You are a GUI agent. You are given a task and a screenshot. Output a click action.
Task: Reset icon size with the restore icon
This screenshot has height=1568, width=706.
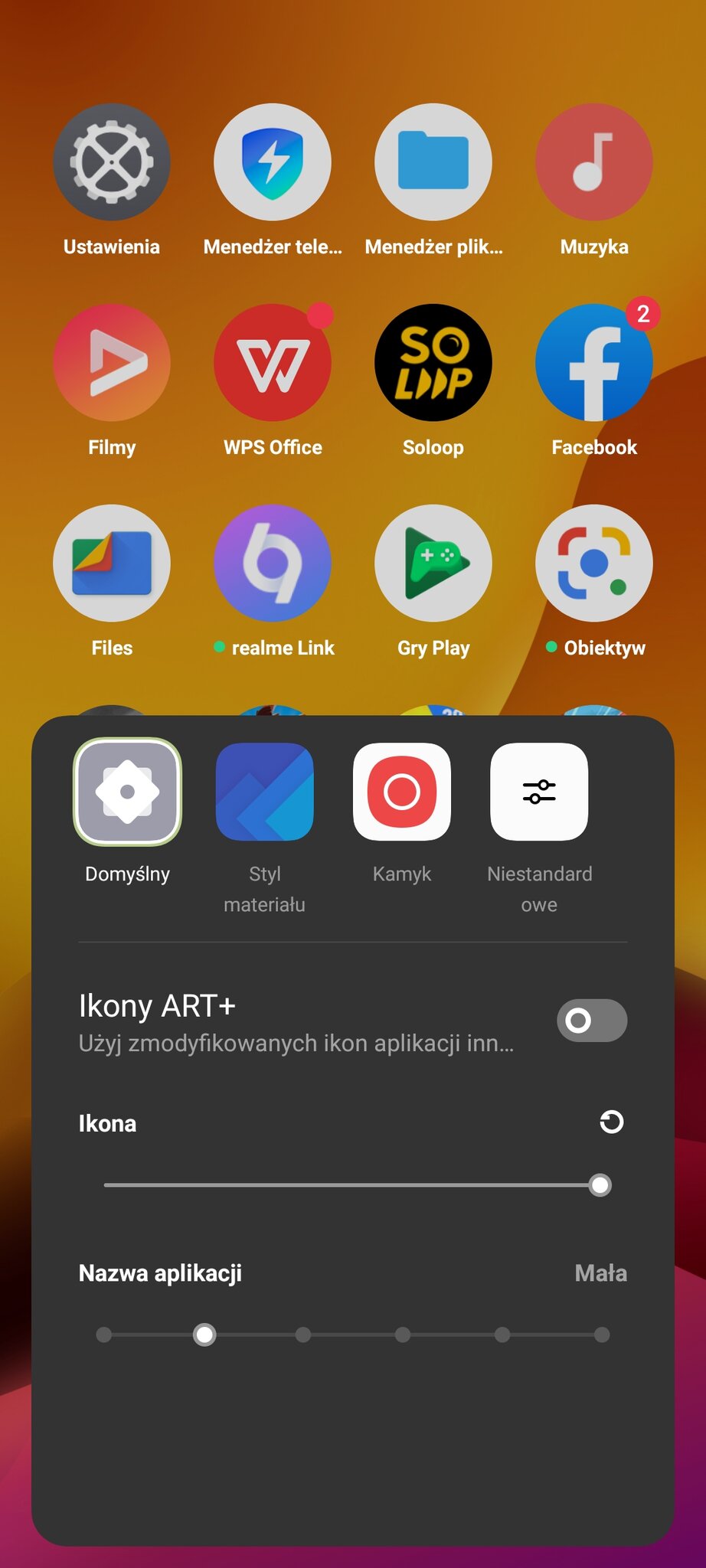(611, 1122)
